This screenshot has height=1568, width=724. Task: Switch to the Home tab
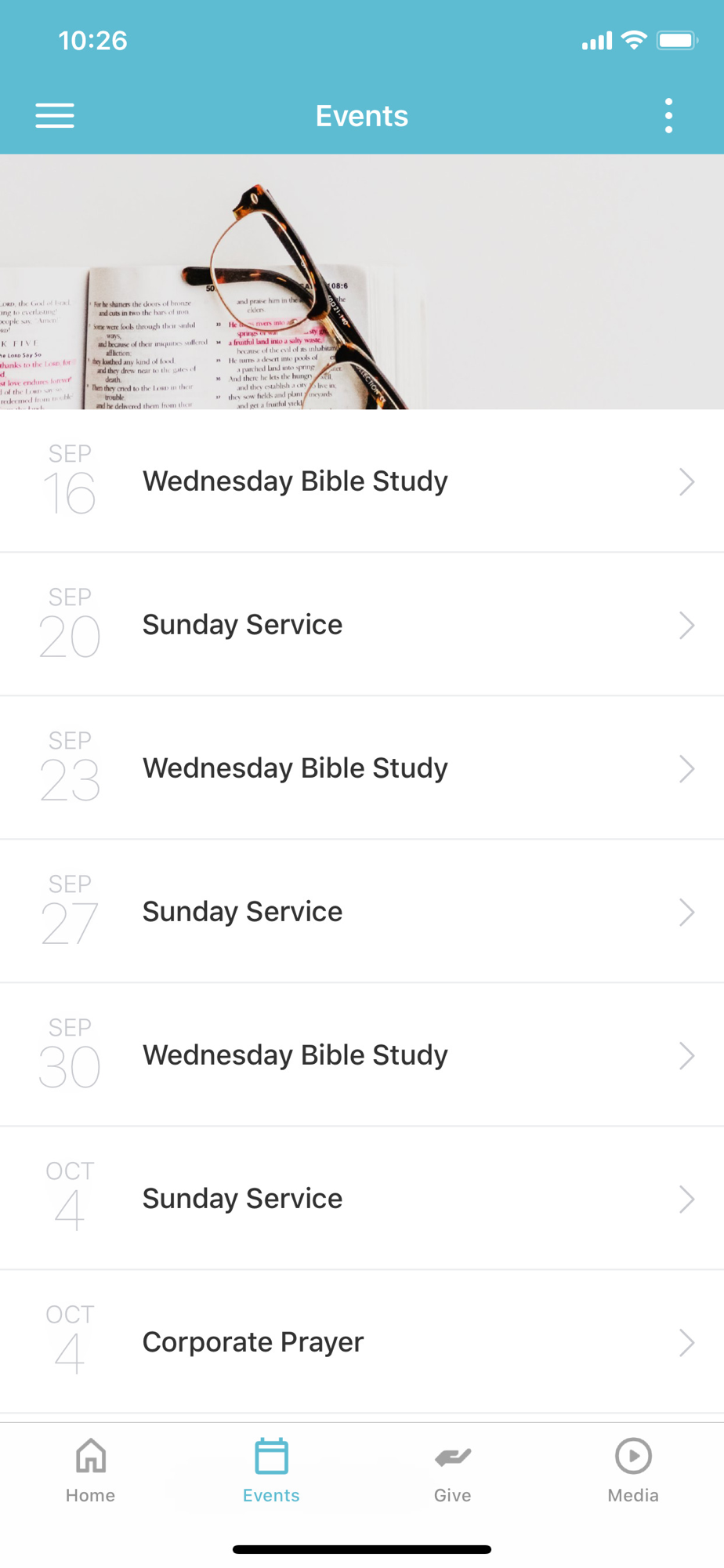[91, 1471]
